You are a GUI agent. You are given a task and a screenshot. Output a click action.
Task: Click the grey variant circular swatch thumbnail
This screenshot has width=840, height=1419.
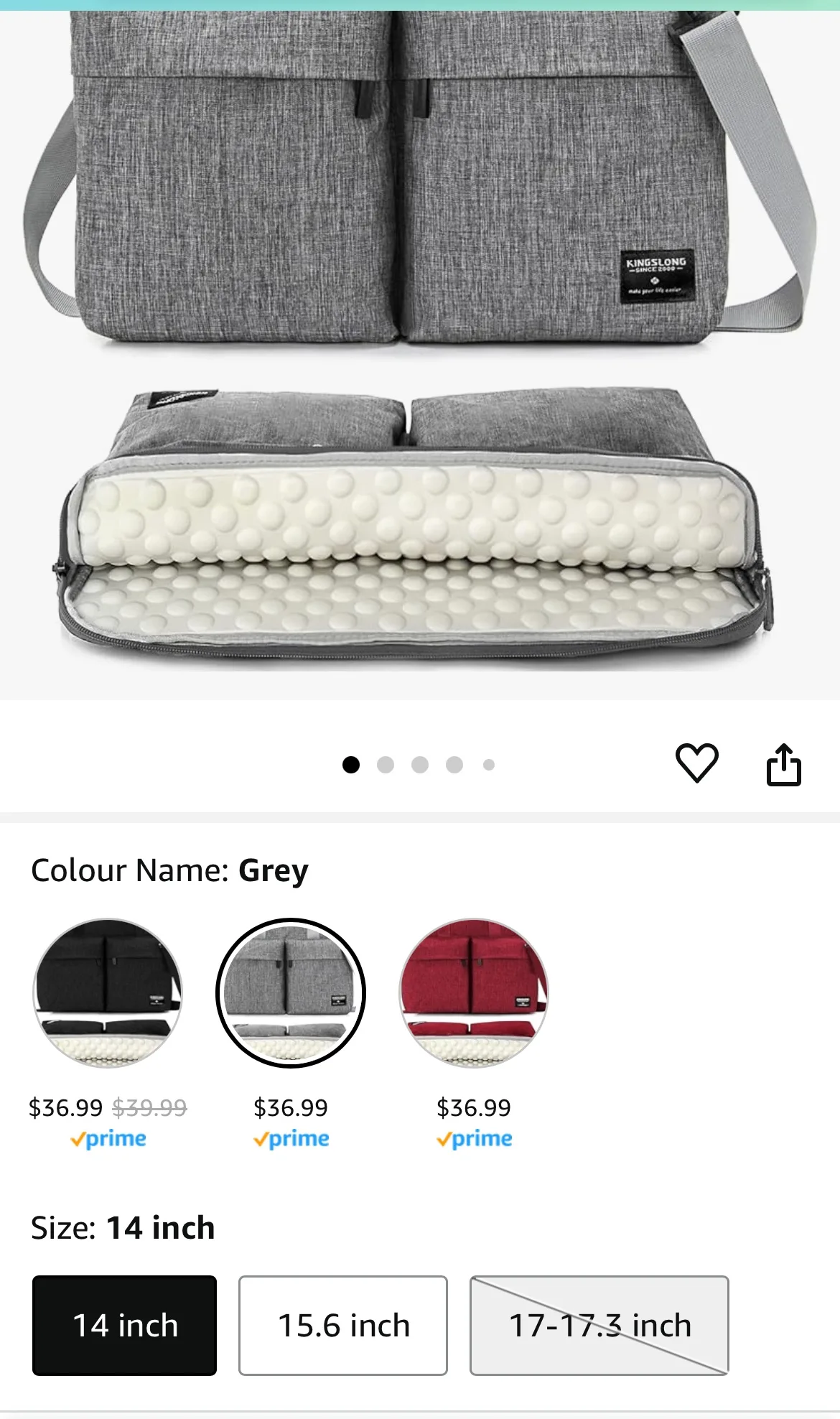point(289,991)
